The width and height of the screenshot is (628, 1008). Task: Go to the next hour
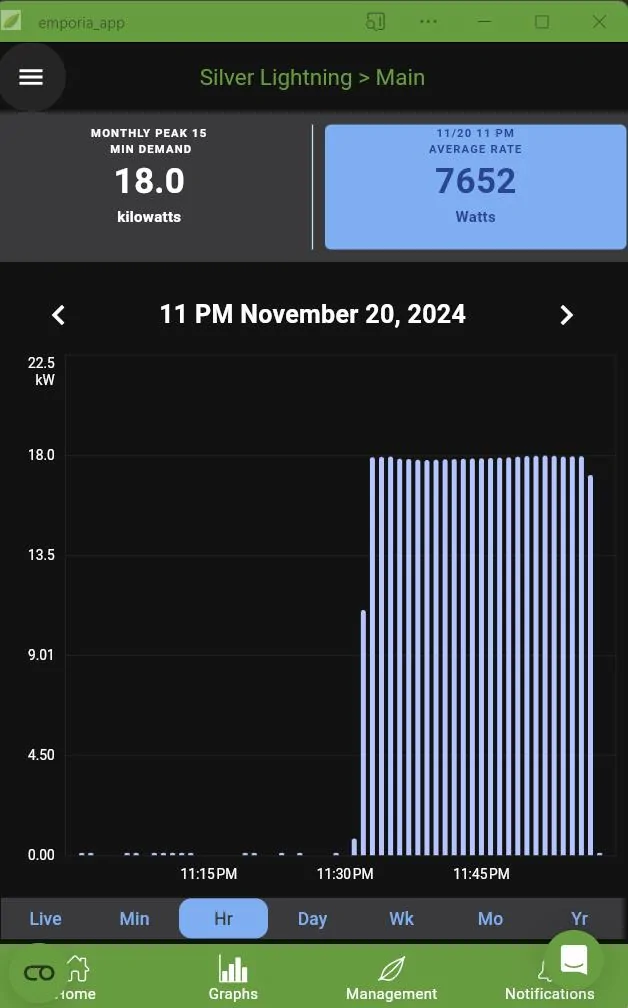tap(566, 315)
